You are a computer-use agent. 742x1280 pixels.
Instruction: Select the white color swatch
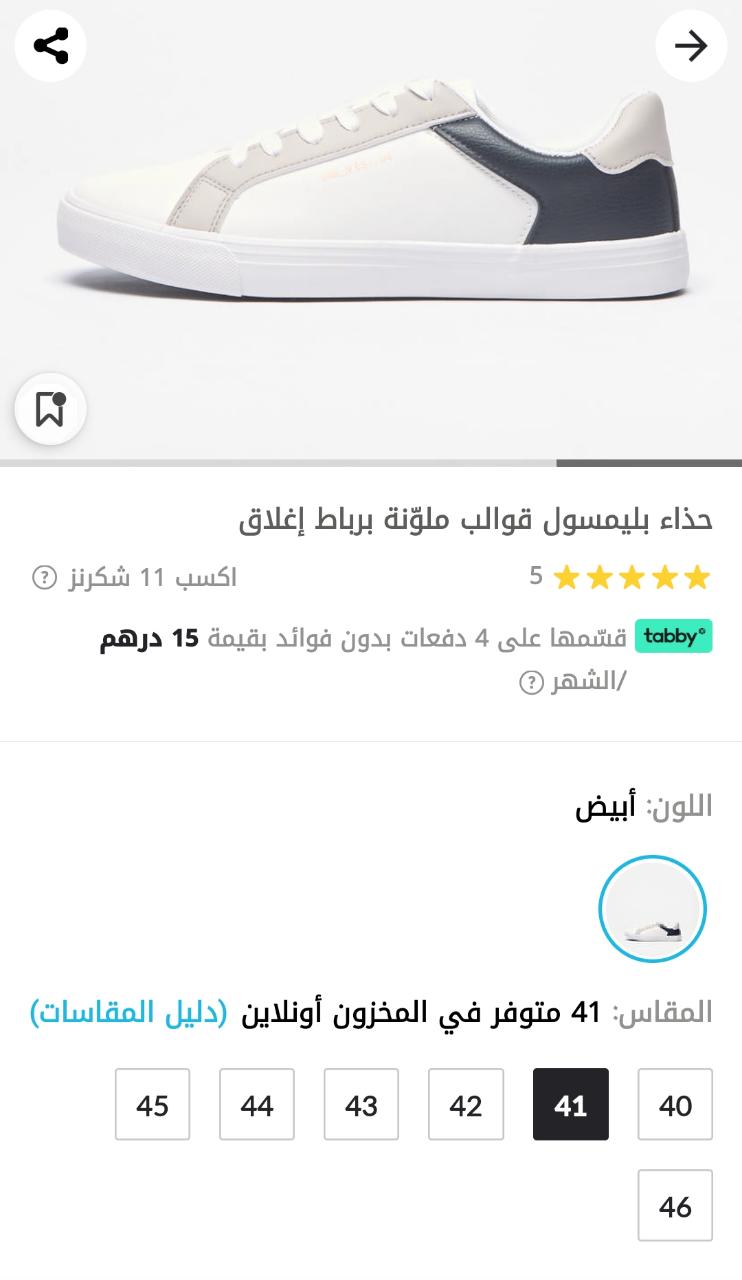pyautogui.click(x=652, y=909)
